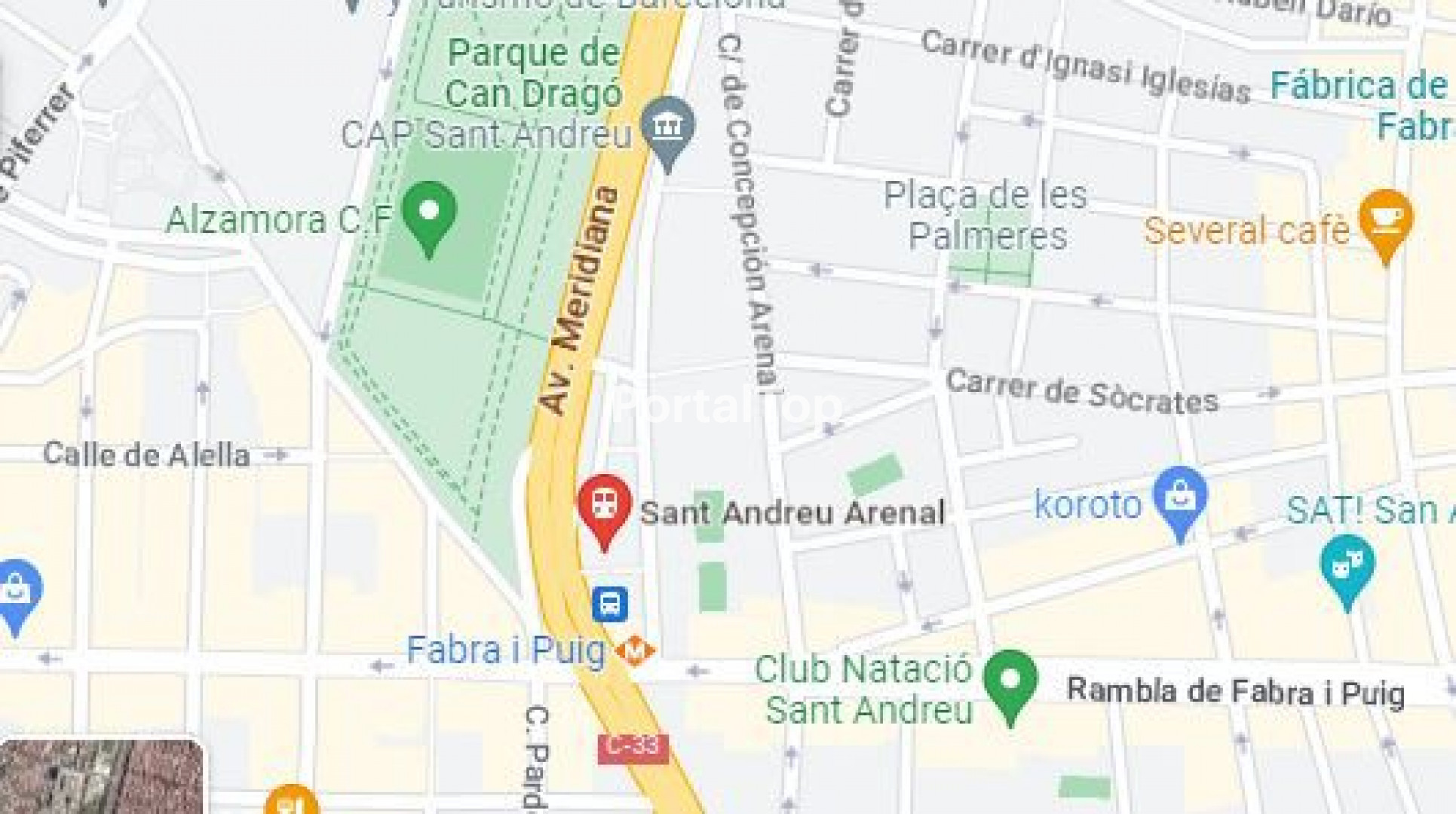Open the koroto shop pin
Image resolution: width=1456 pixels, height=814 pixels.
[x=1180, y=497]
